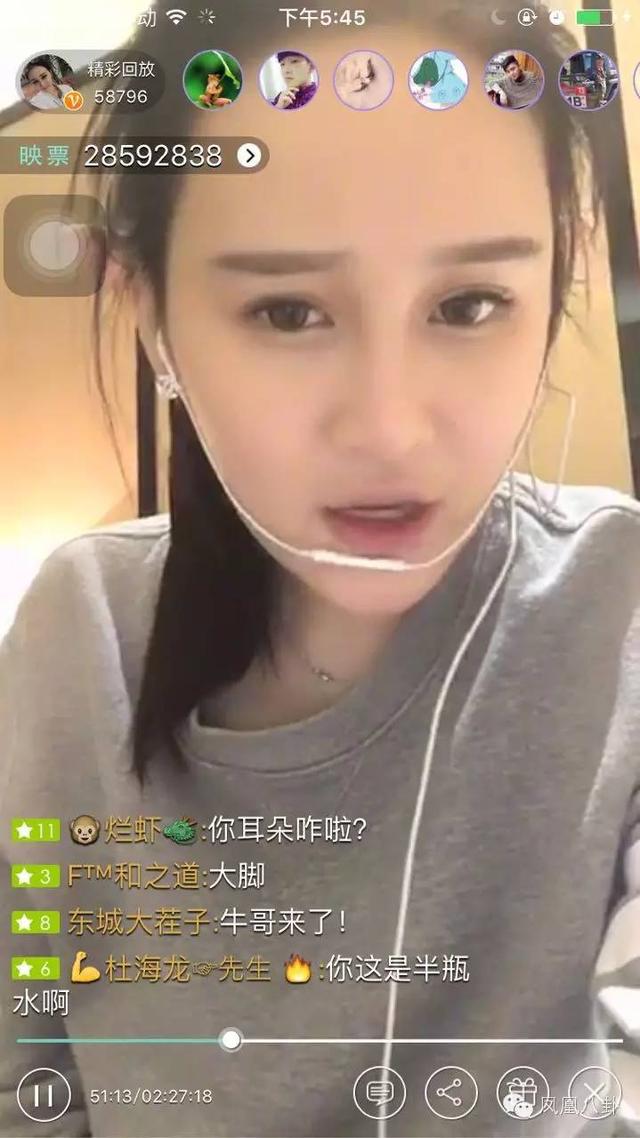Close the replay with the X button
This screenshot has width=640, height=1138.
click(595, 1093)
